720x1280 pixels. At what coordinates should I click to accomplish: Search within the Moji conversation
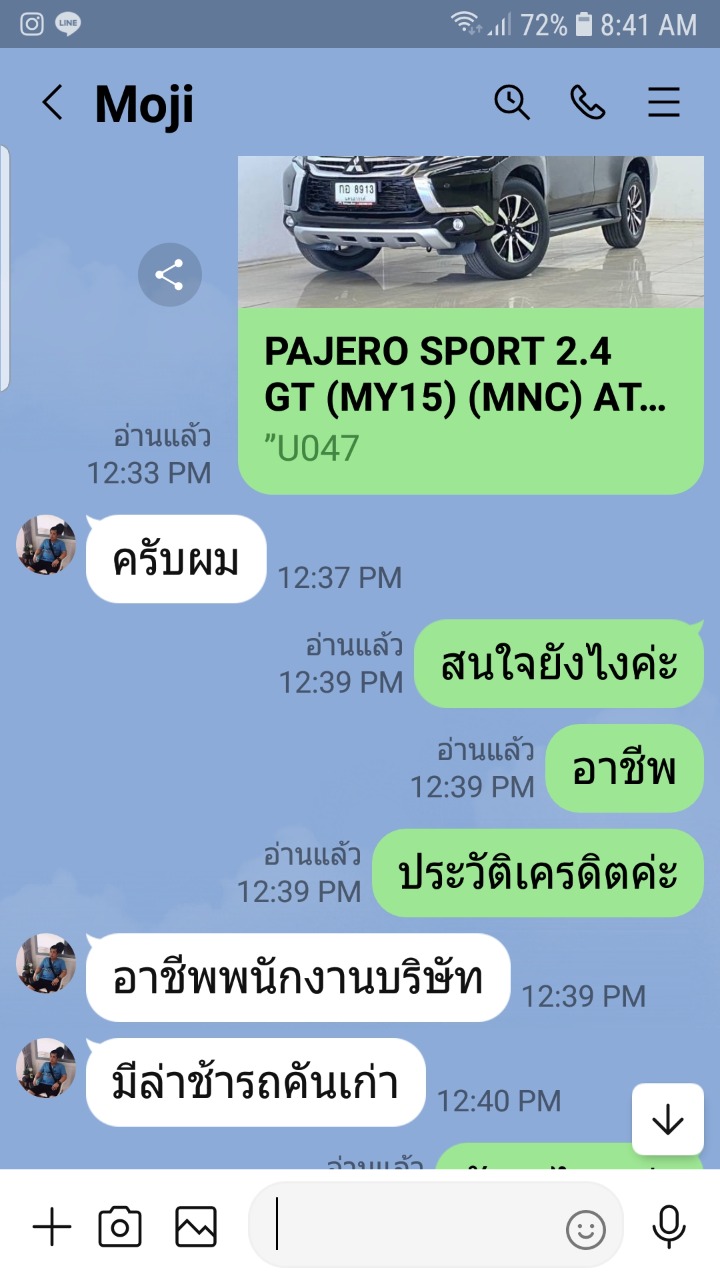coord(512,103)
